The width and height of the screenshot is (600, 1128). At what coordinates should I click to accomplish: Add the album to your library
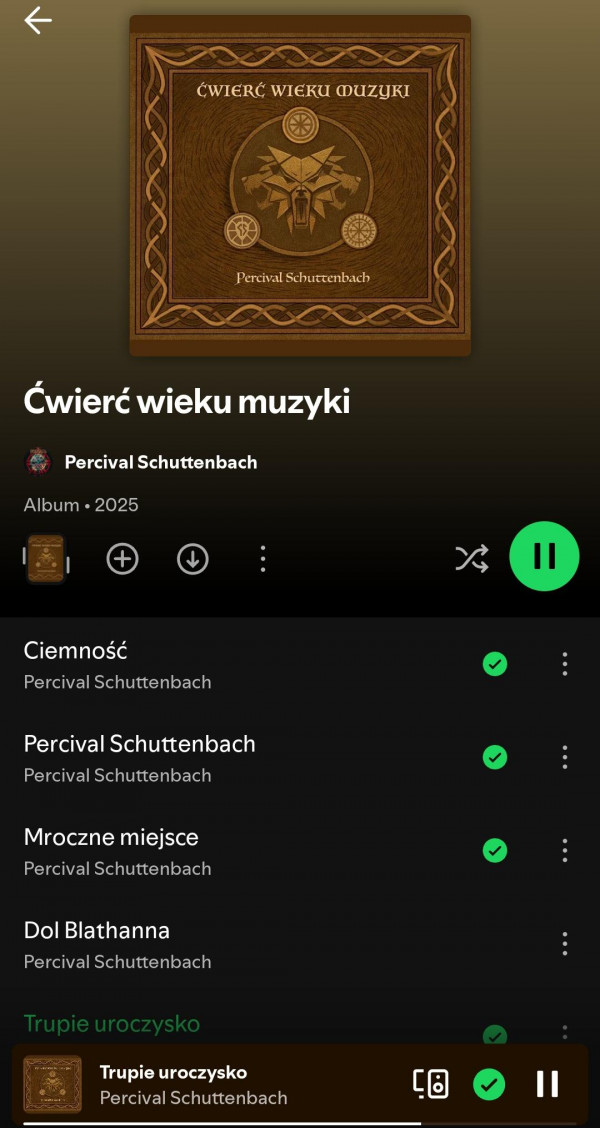(x=123, y=559)
